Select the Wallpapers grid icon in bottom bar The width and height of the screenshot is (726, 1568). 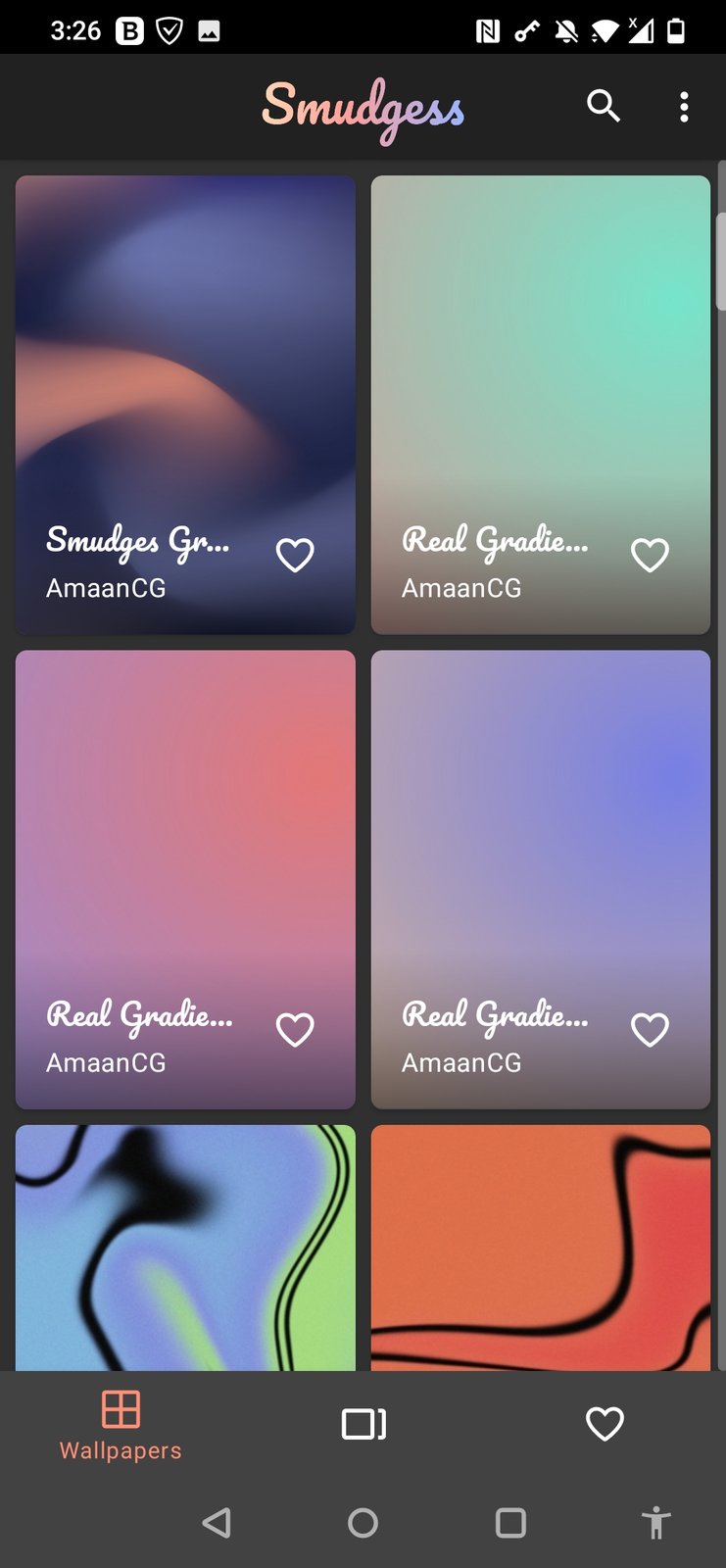point(121,1409)
